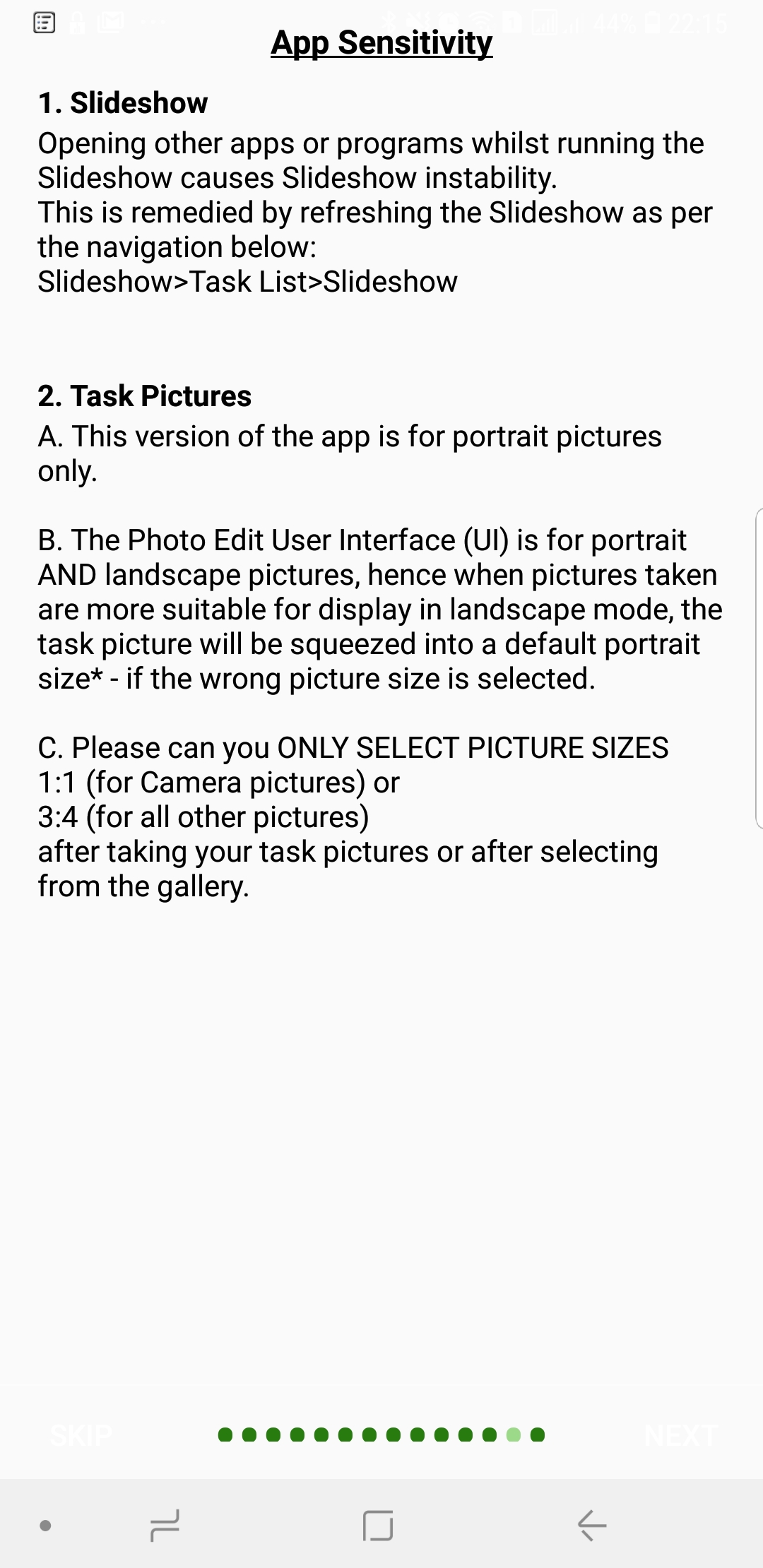Open the recent apps button

(x=165, y=1525)
